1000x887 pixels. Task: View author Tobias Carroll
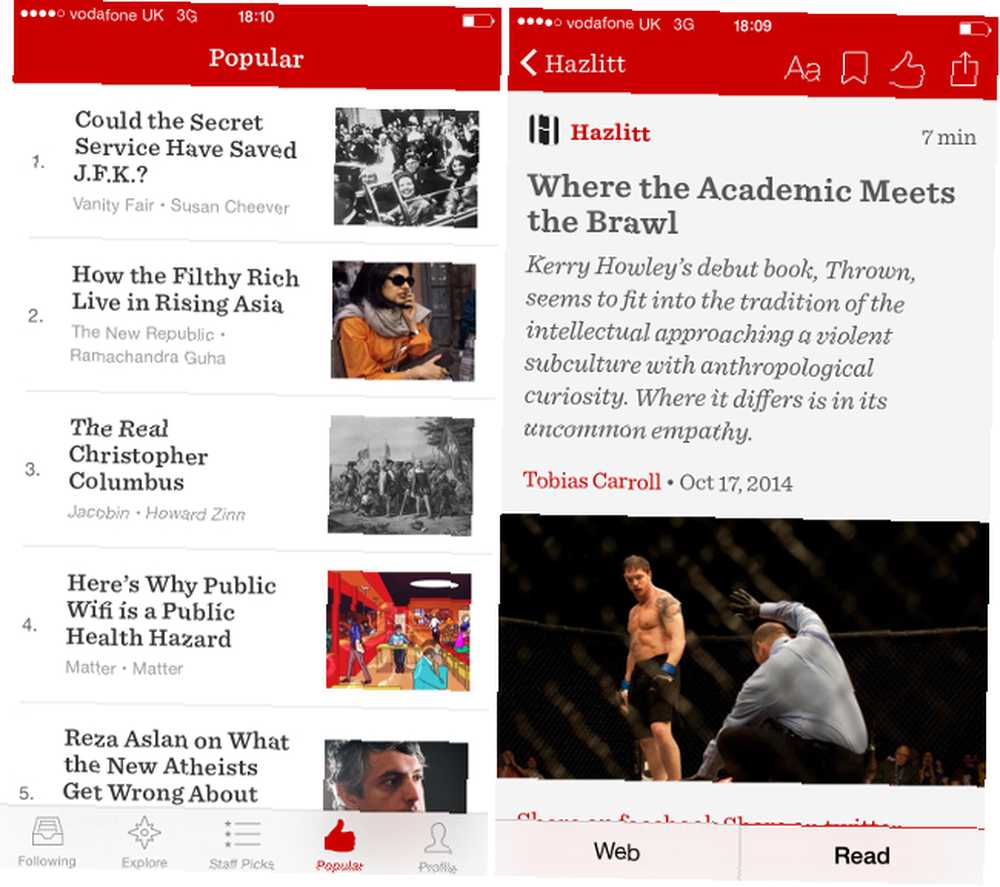pos(591,481)
